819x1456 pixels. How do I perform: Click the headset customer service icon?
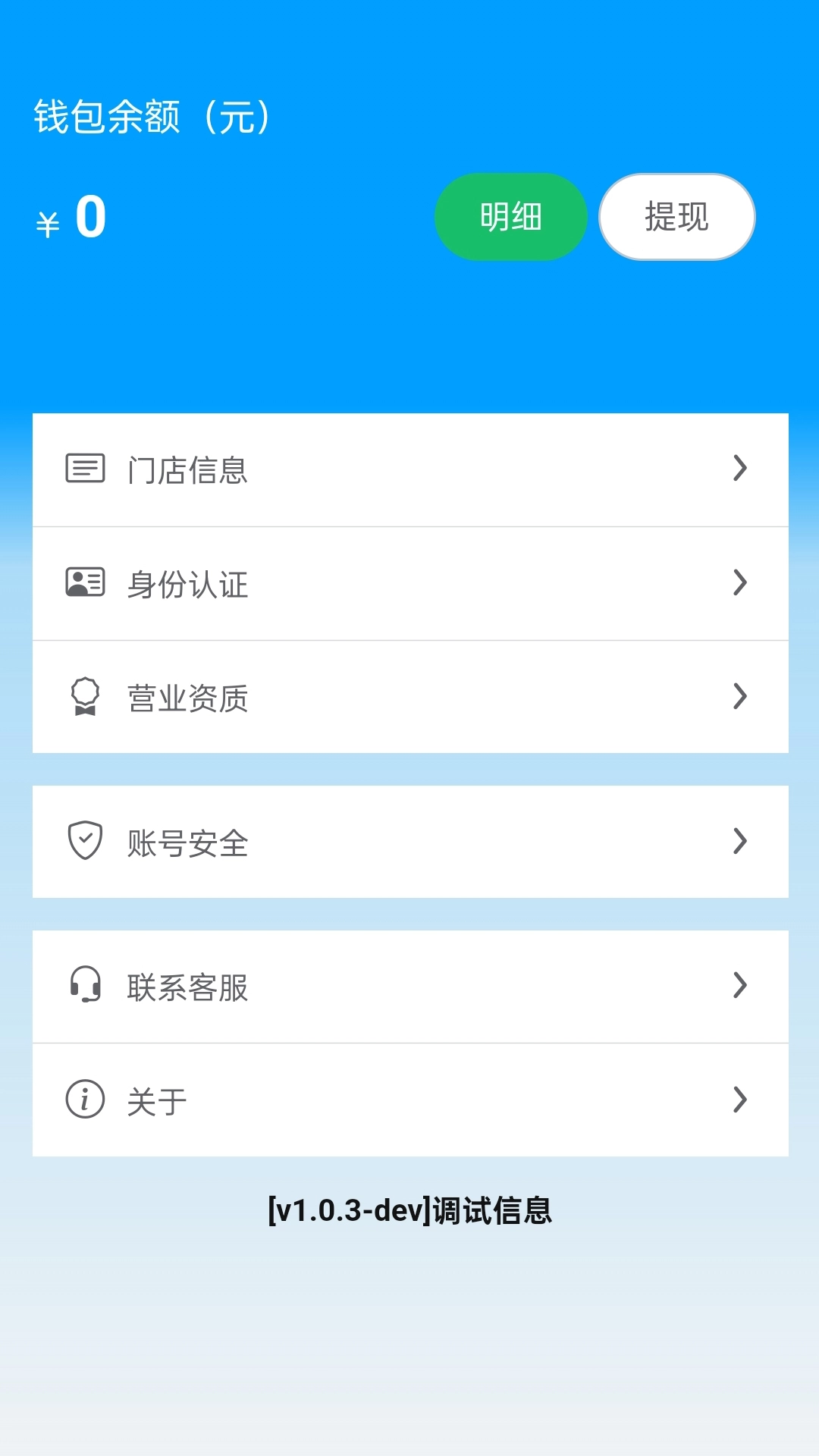pos(86,985)
